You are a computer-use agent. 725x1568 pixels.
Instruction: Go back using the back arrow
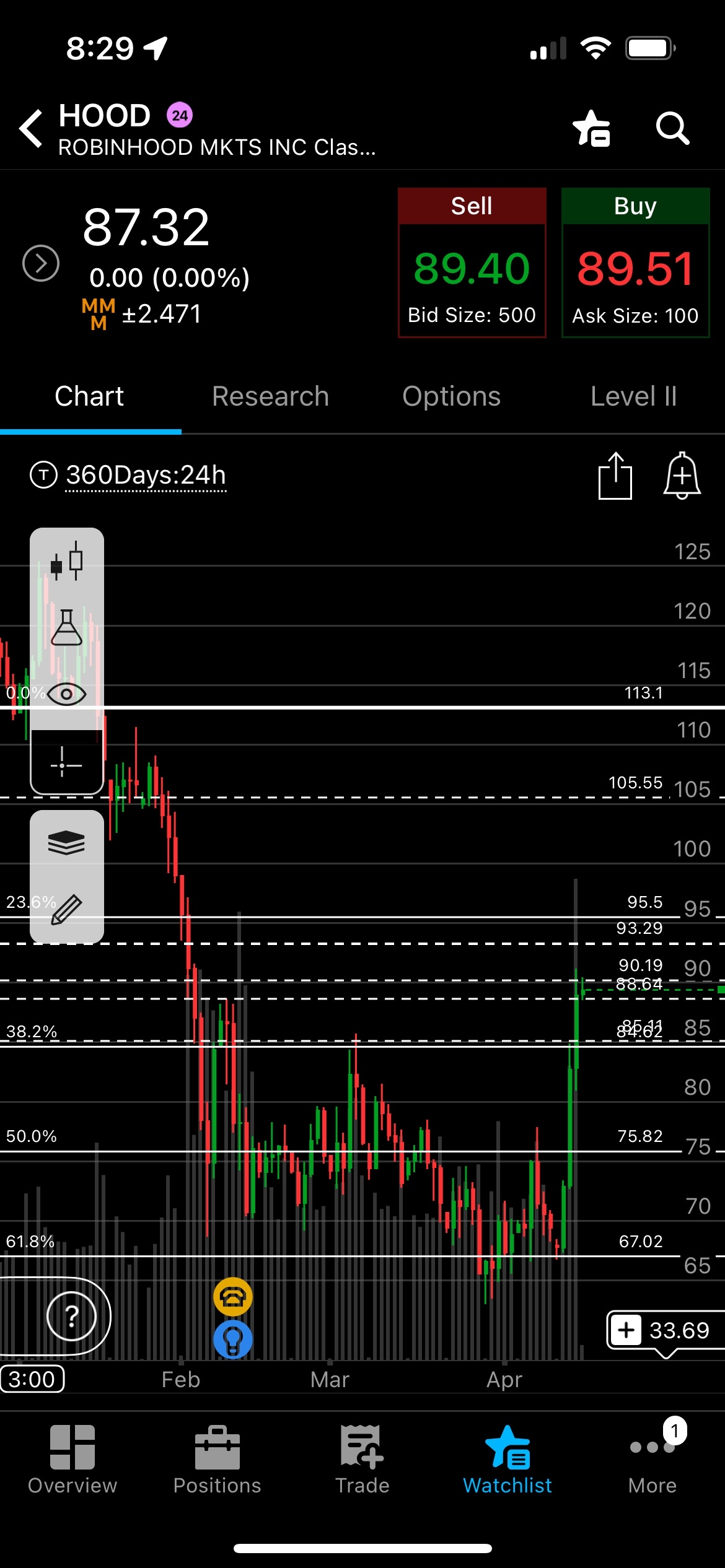(31, 129)
